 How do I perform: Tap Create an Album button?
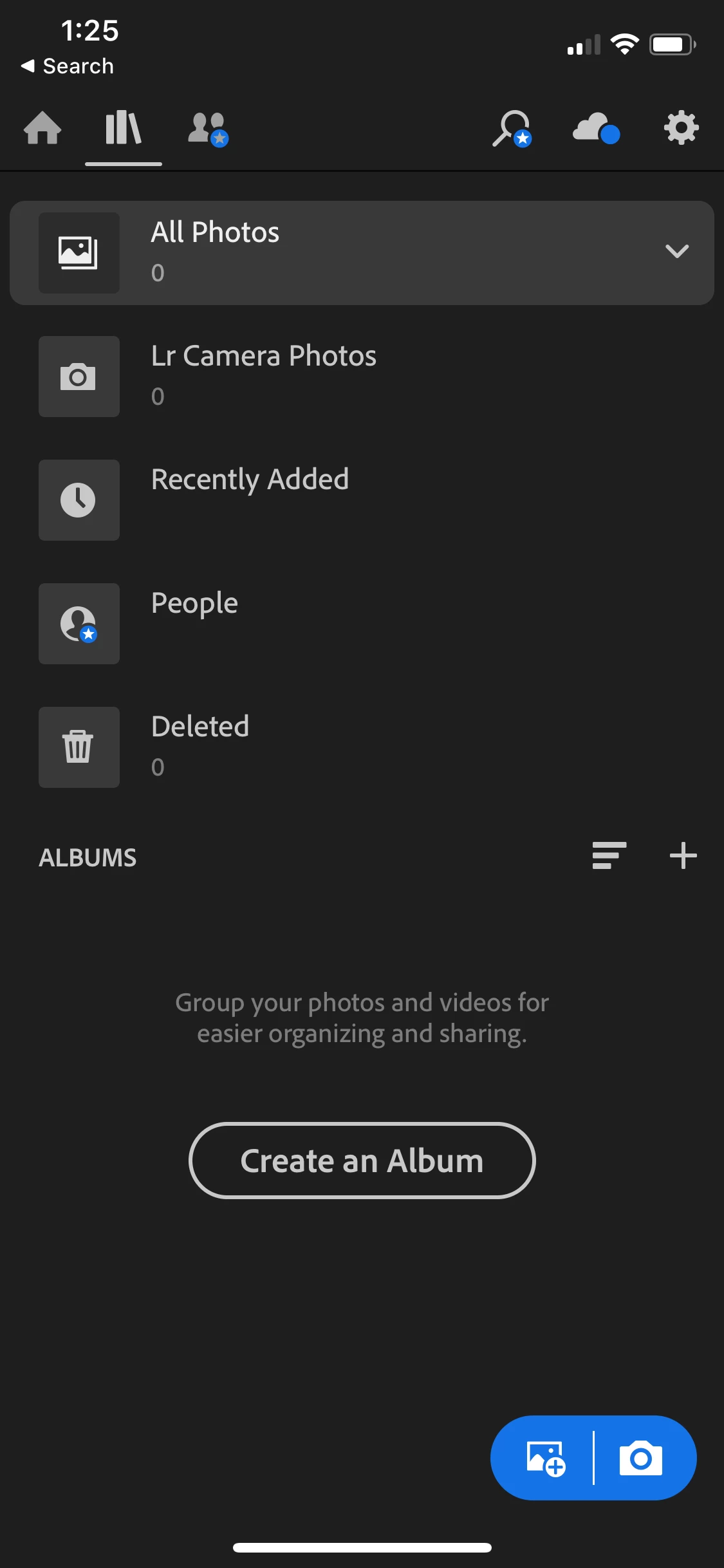362,1161
